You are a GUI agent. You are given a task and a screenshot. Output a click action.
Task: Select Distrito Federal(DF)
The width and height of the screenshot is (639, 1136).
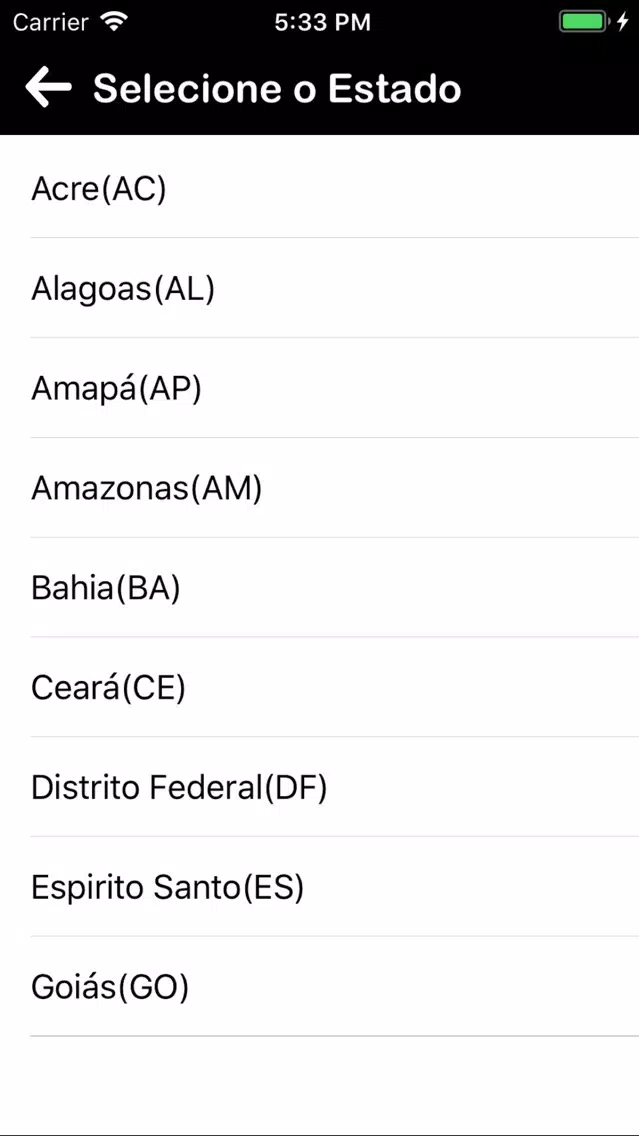point(320,788)
